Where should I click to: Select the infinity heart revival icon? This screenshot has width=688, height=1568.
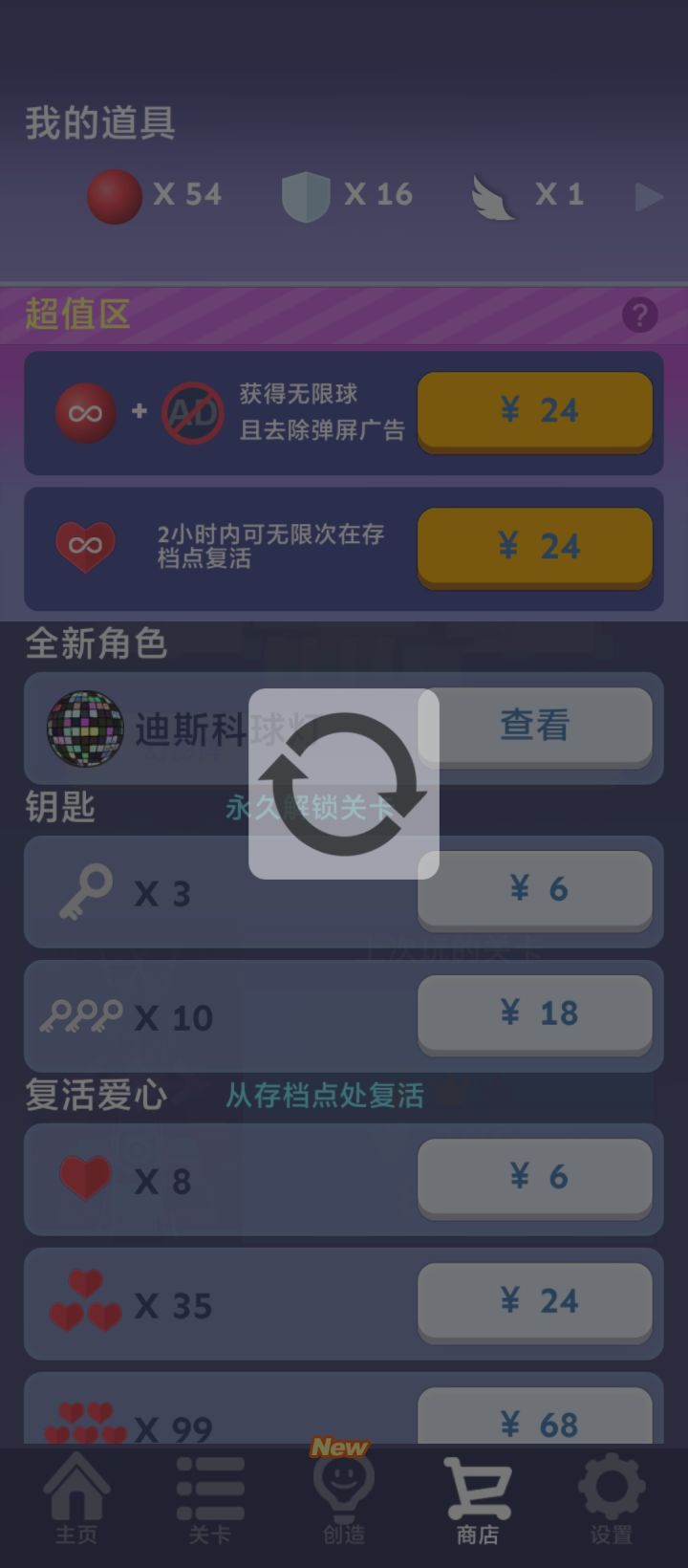tap(87, 545)
